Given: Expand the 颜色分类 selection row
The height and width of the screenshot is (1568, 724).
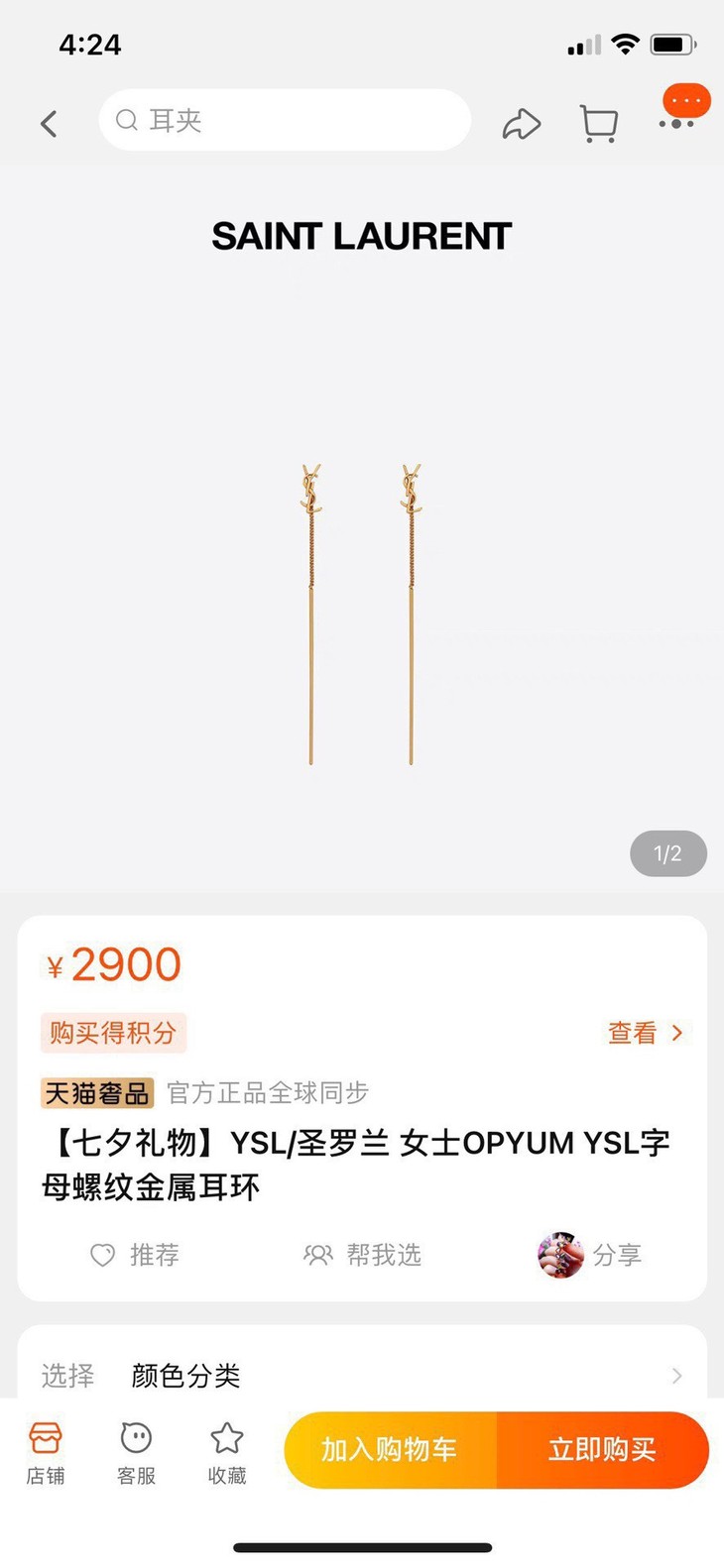Looking at the screenshot, I should click(x=362, y=1375).
